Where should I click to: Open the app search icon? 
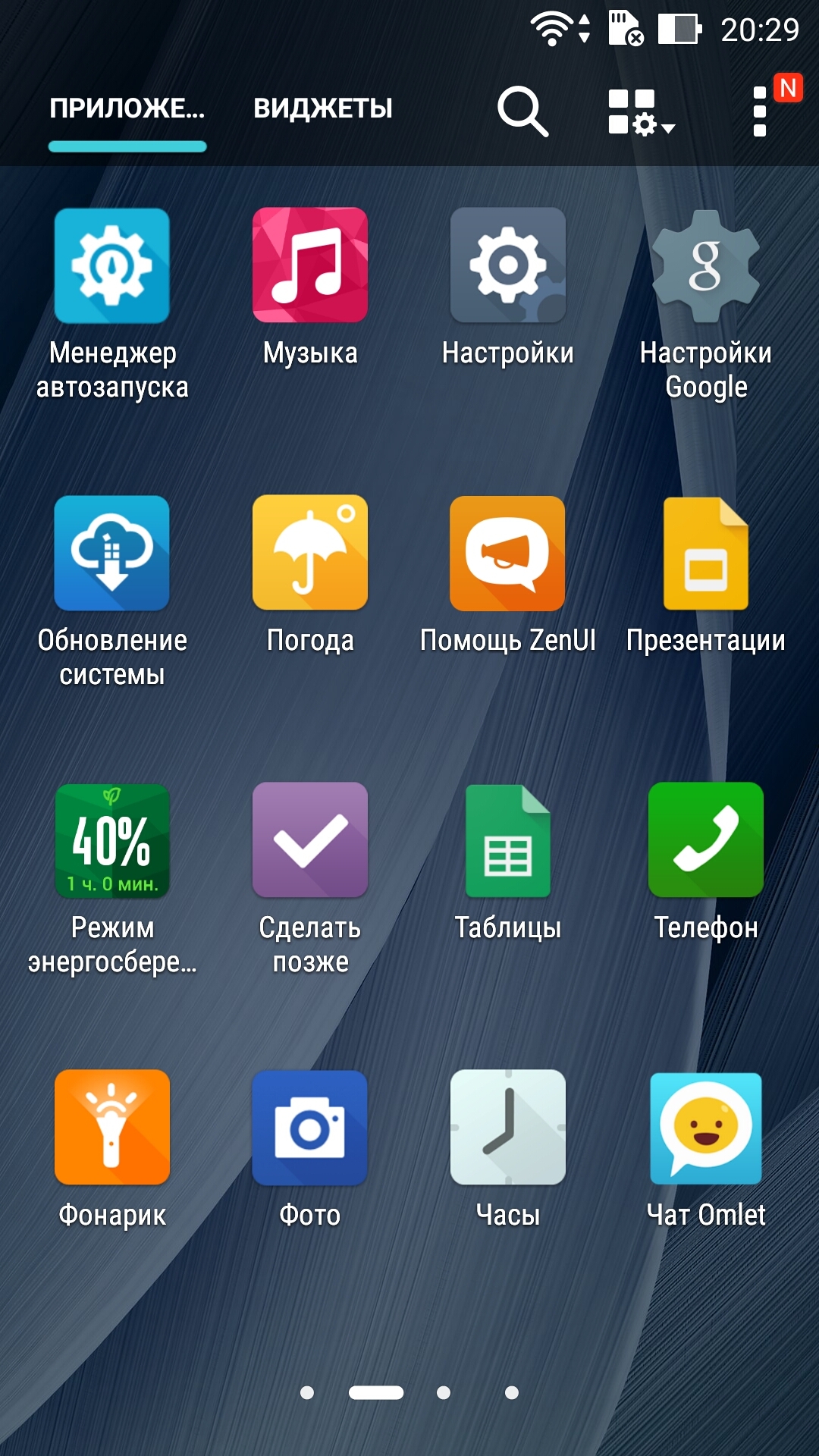[x=522, y=111]
